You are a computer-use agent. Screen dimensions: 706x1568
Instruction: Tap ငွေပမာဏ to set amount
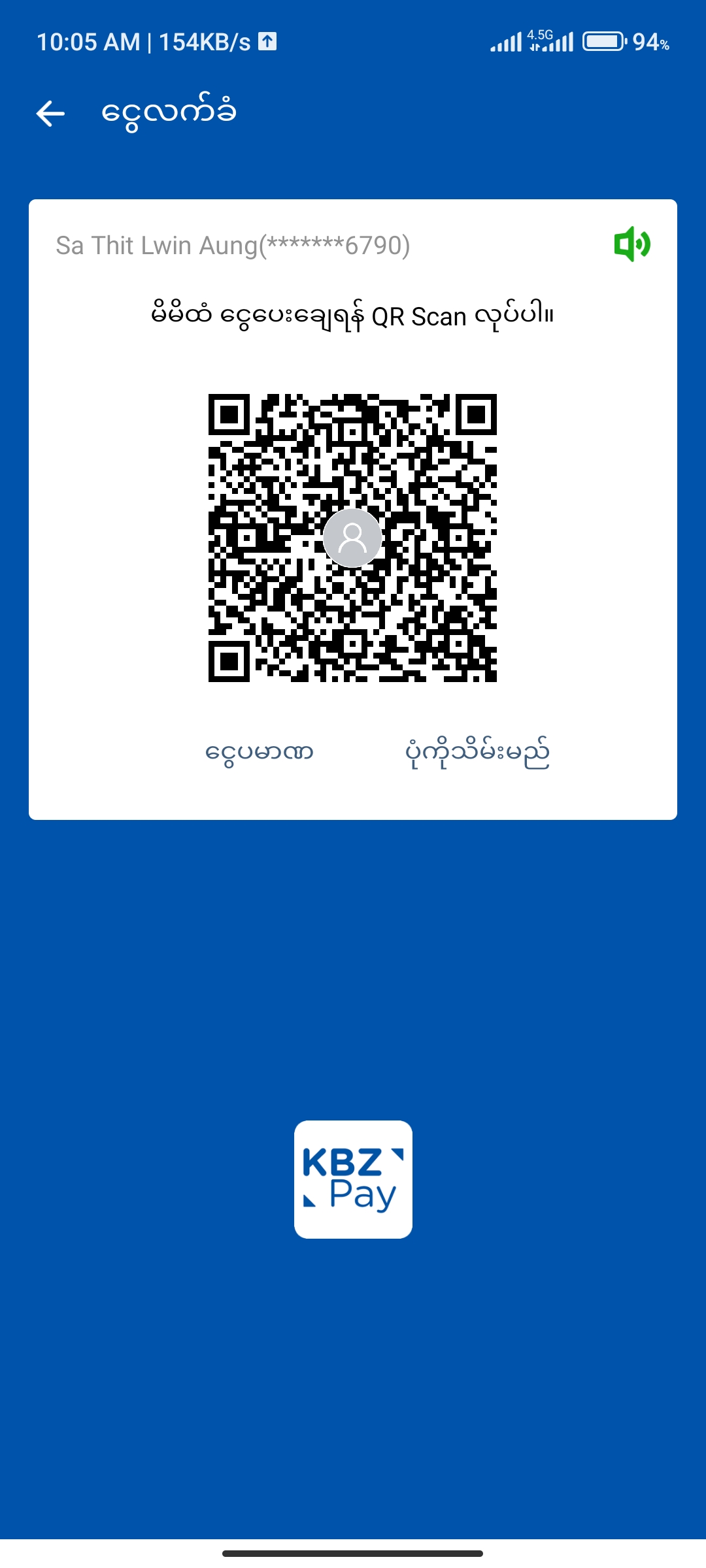260,752
